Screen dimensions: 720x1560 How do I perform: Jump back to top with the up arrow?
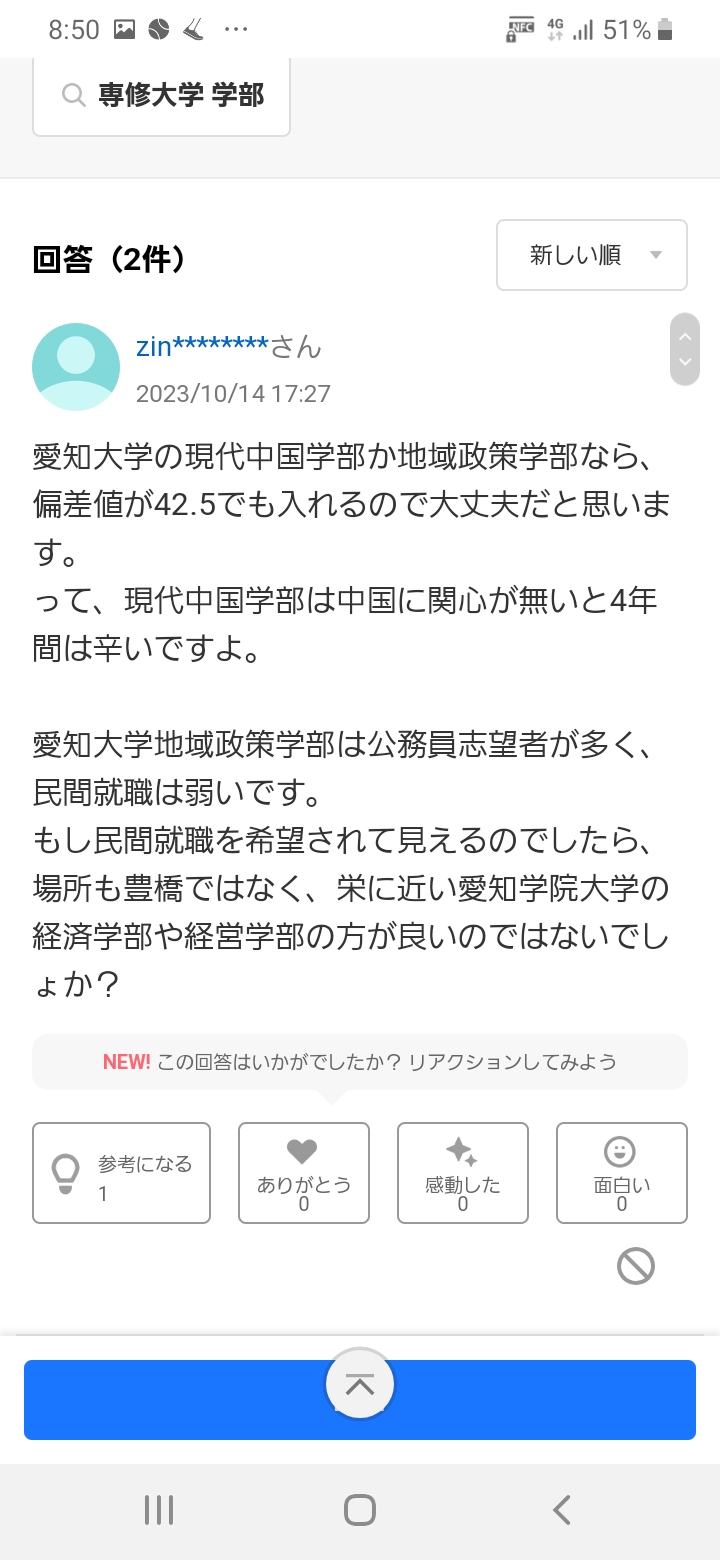[x=360, y=1384]
